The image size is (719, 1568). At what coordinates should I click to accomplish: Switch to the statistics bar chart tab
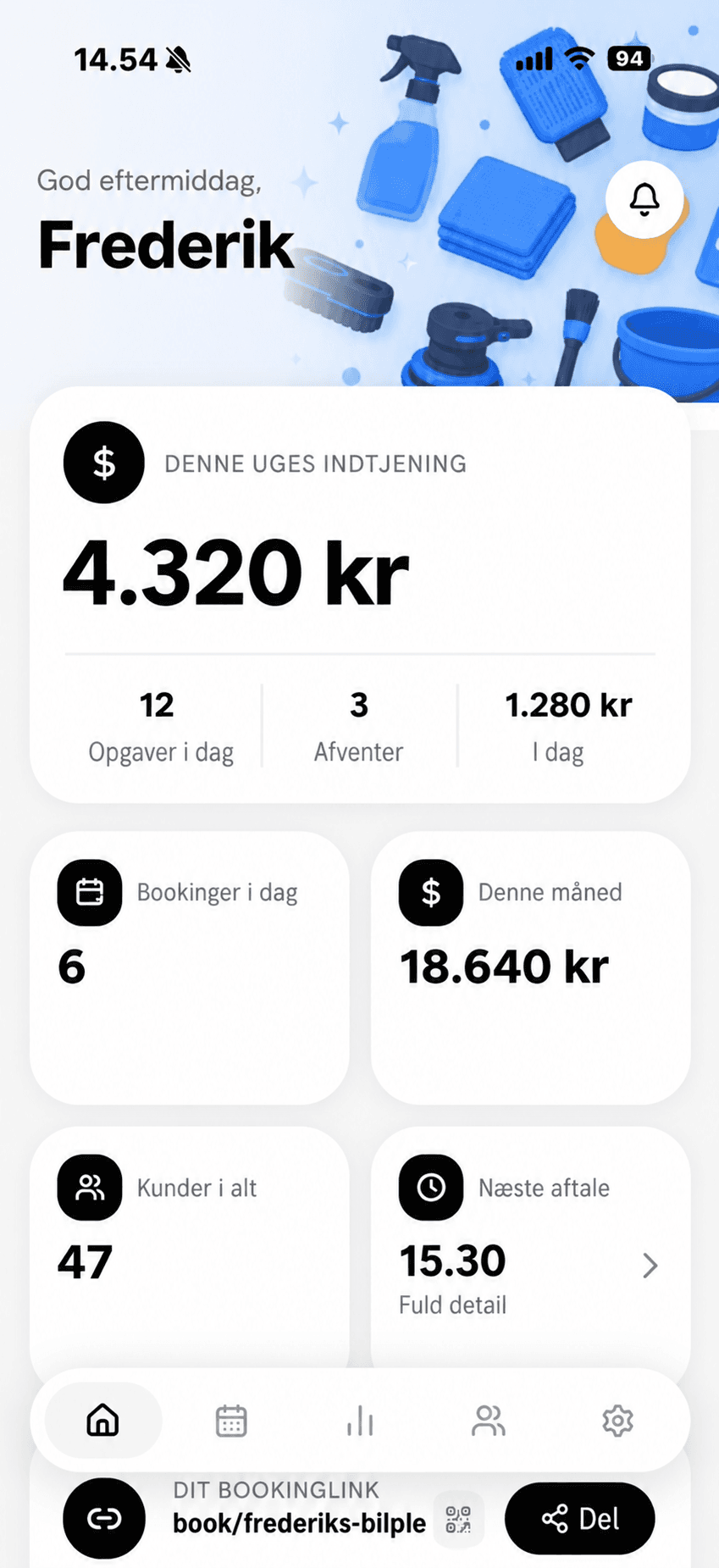[360, 1421]
